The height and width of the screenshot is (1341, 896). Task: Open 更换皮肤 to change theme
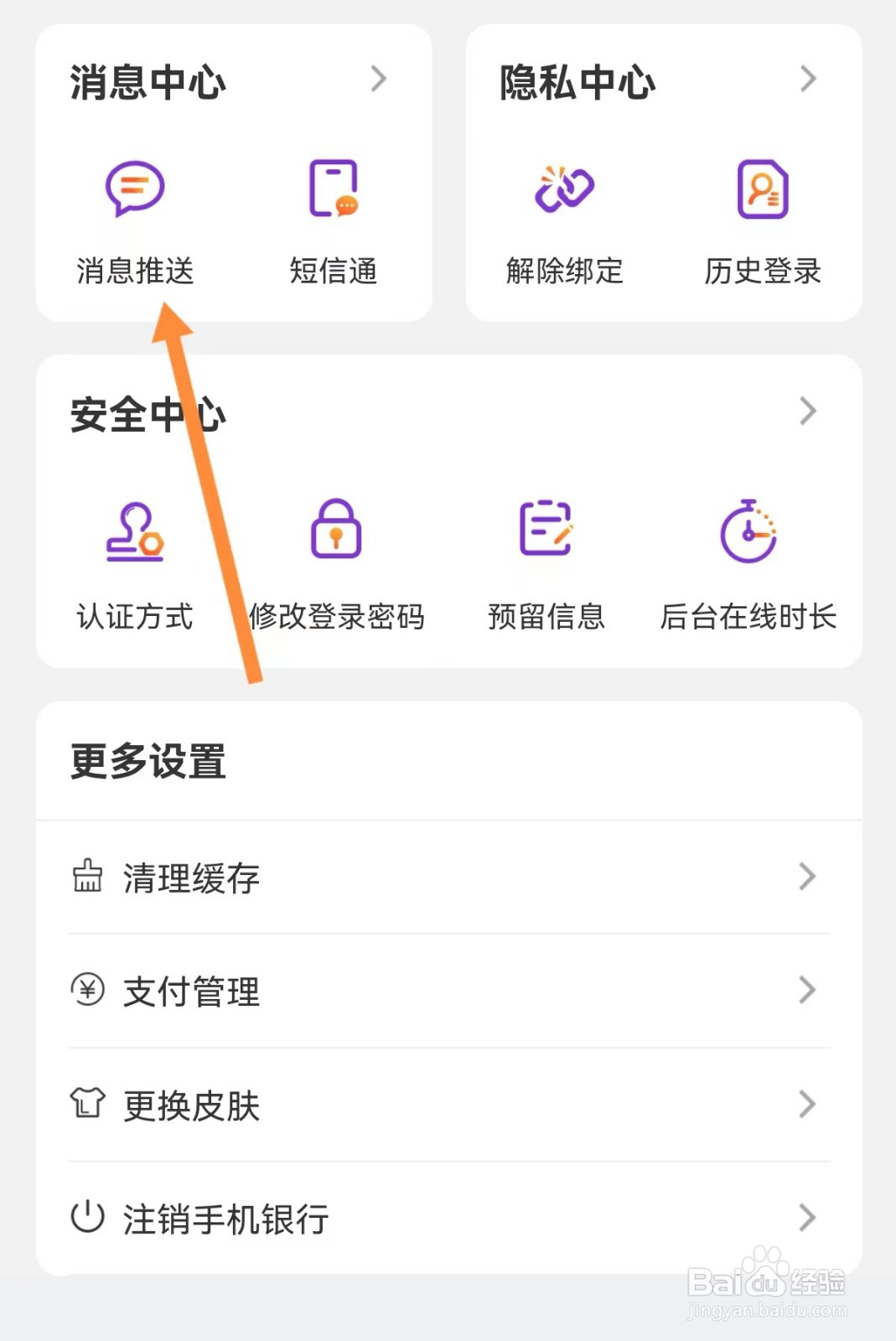pos(448,1105)
